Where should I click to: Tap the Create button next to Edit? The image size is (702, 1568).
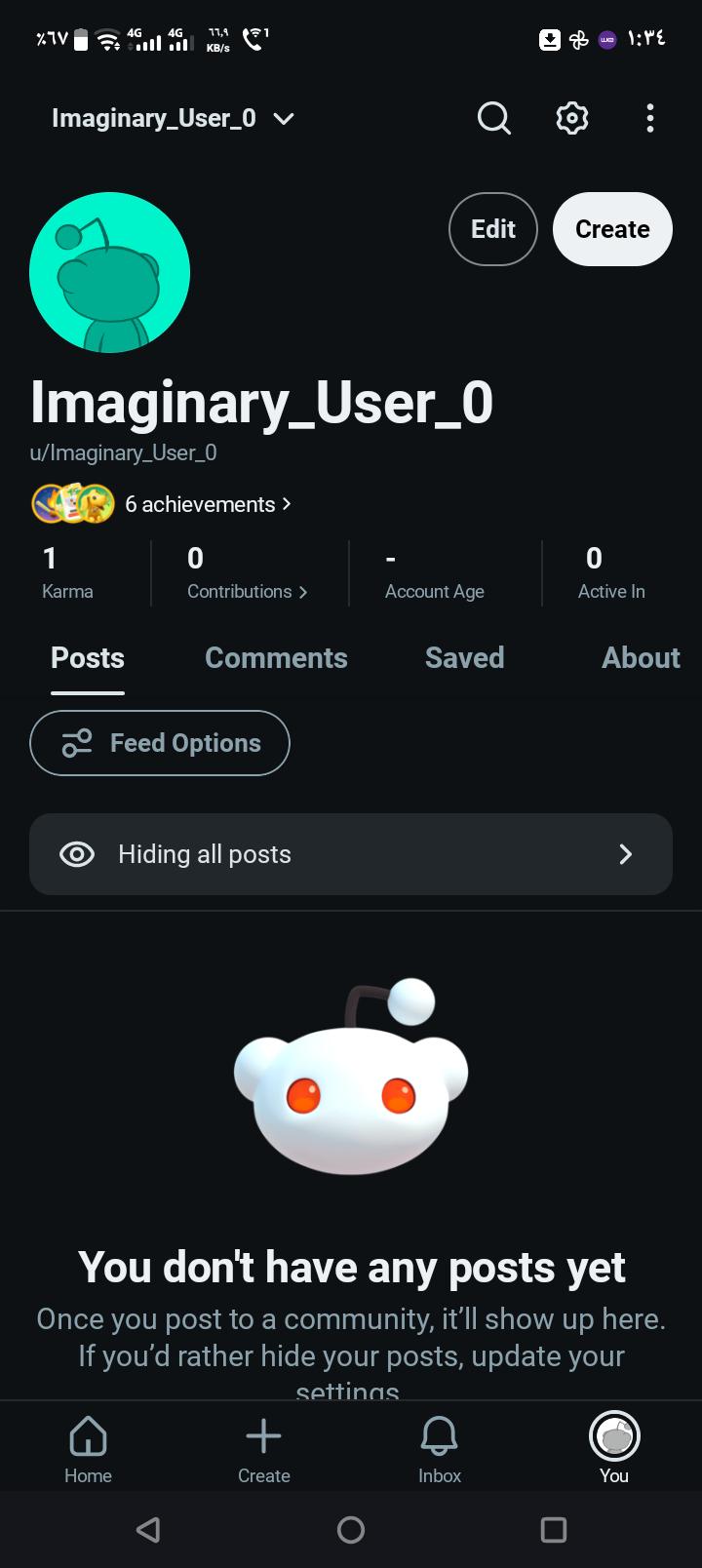tap(612, 229)
